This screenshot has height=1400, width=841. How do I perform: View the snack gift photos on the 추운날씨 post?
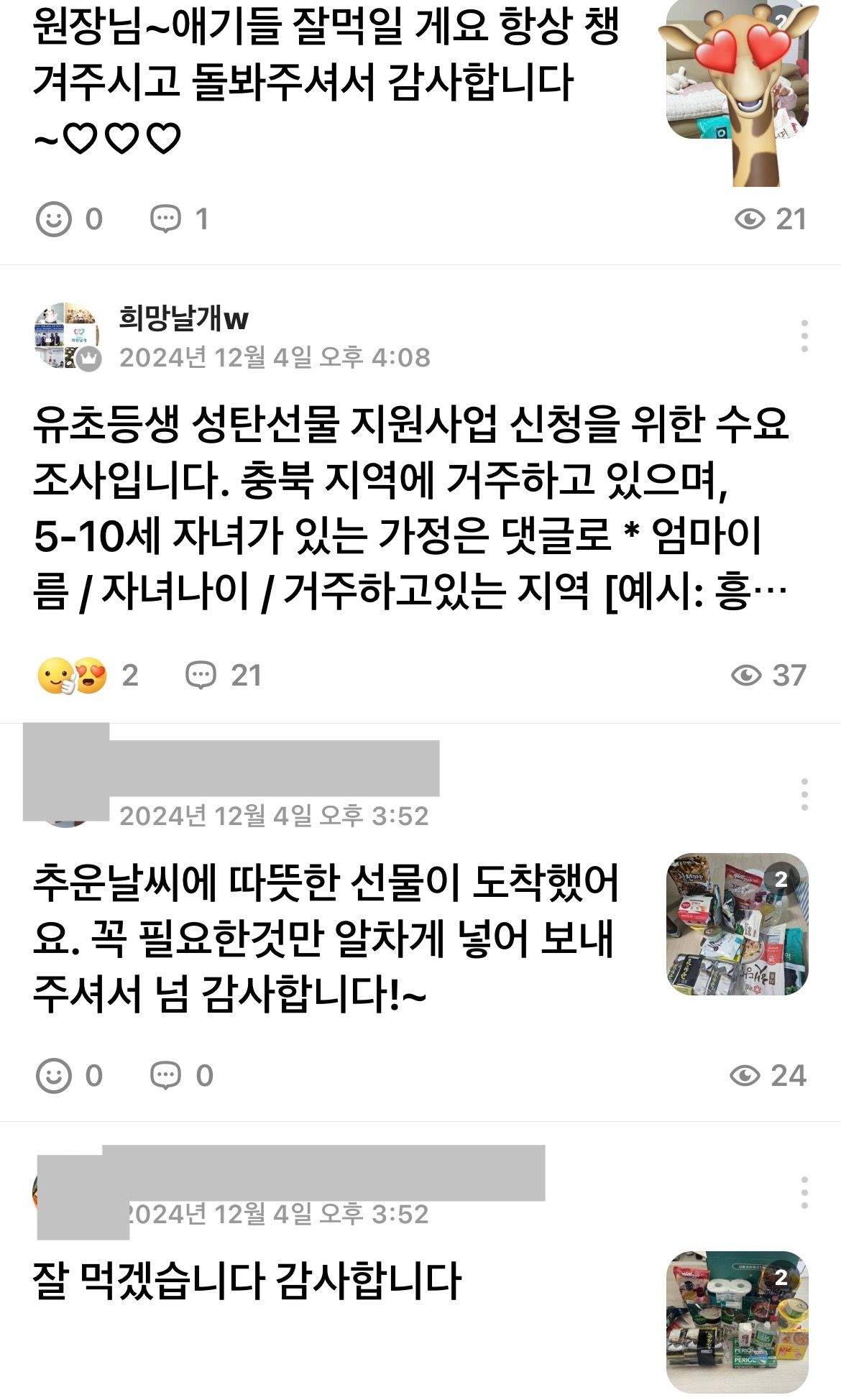[x=737, y=924]
